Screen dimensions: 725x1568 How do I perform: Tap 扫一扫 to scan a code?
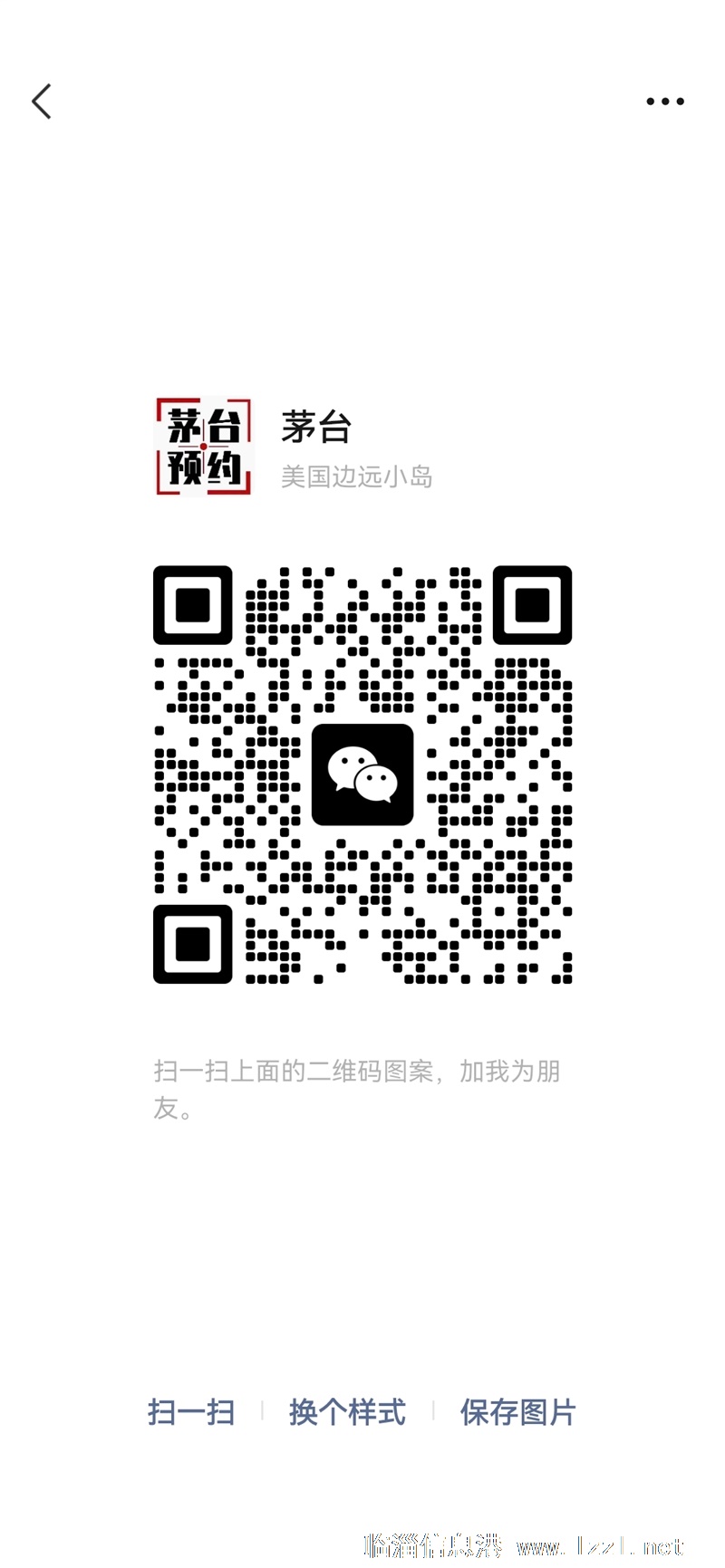[x=191, y=1411]
